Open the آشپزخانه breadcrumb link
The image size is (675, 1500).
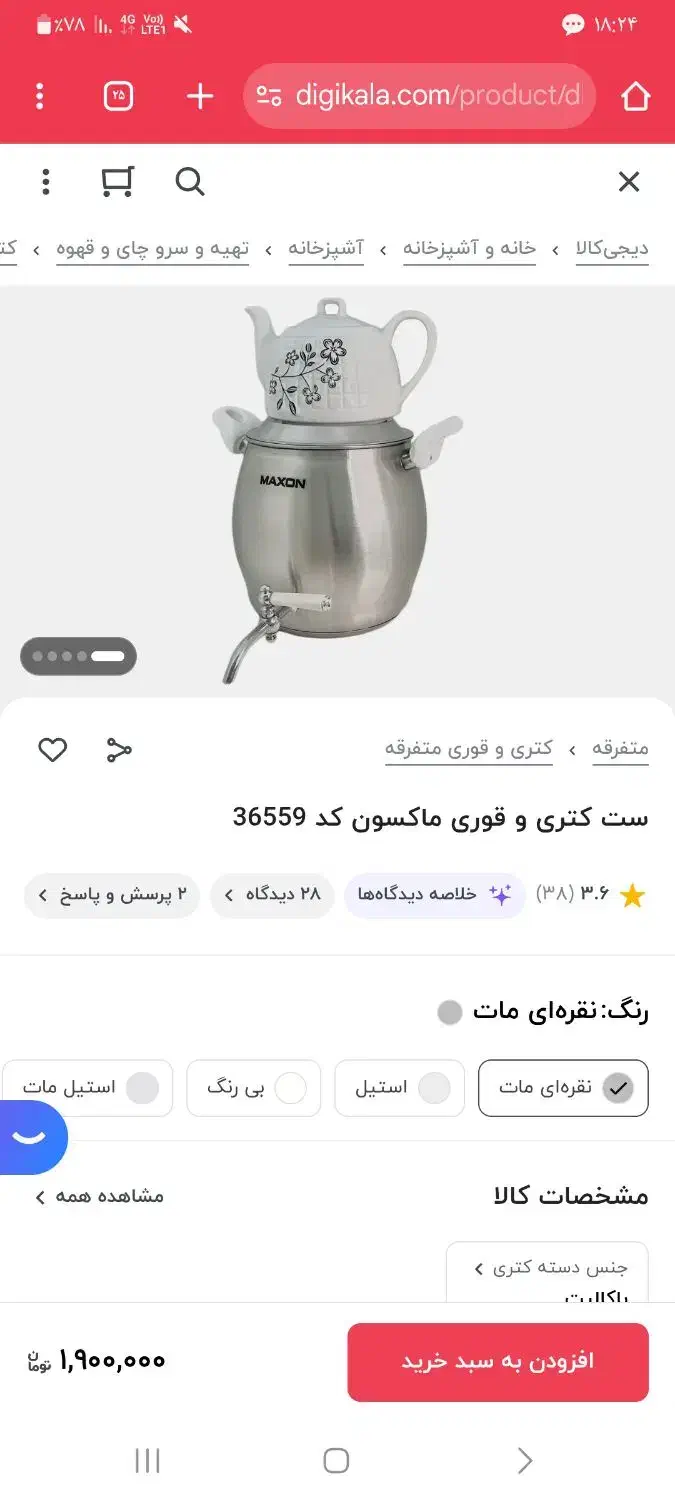coord(326,248)
